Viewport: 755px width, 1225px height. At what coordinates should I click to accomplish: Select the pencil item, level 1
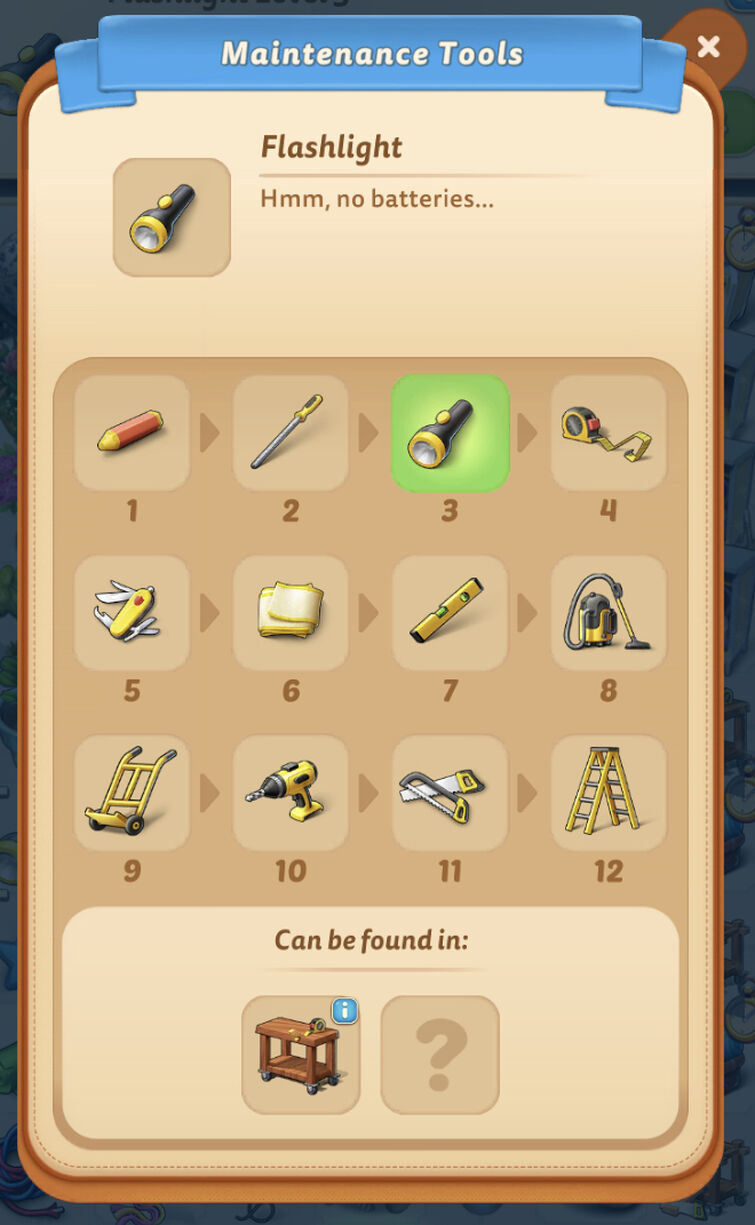point(131,432)
